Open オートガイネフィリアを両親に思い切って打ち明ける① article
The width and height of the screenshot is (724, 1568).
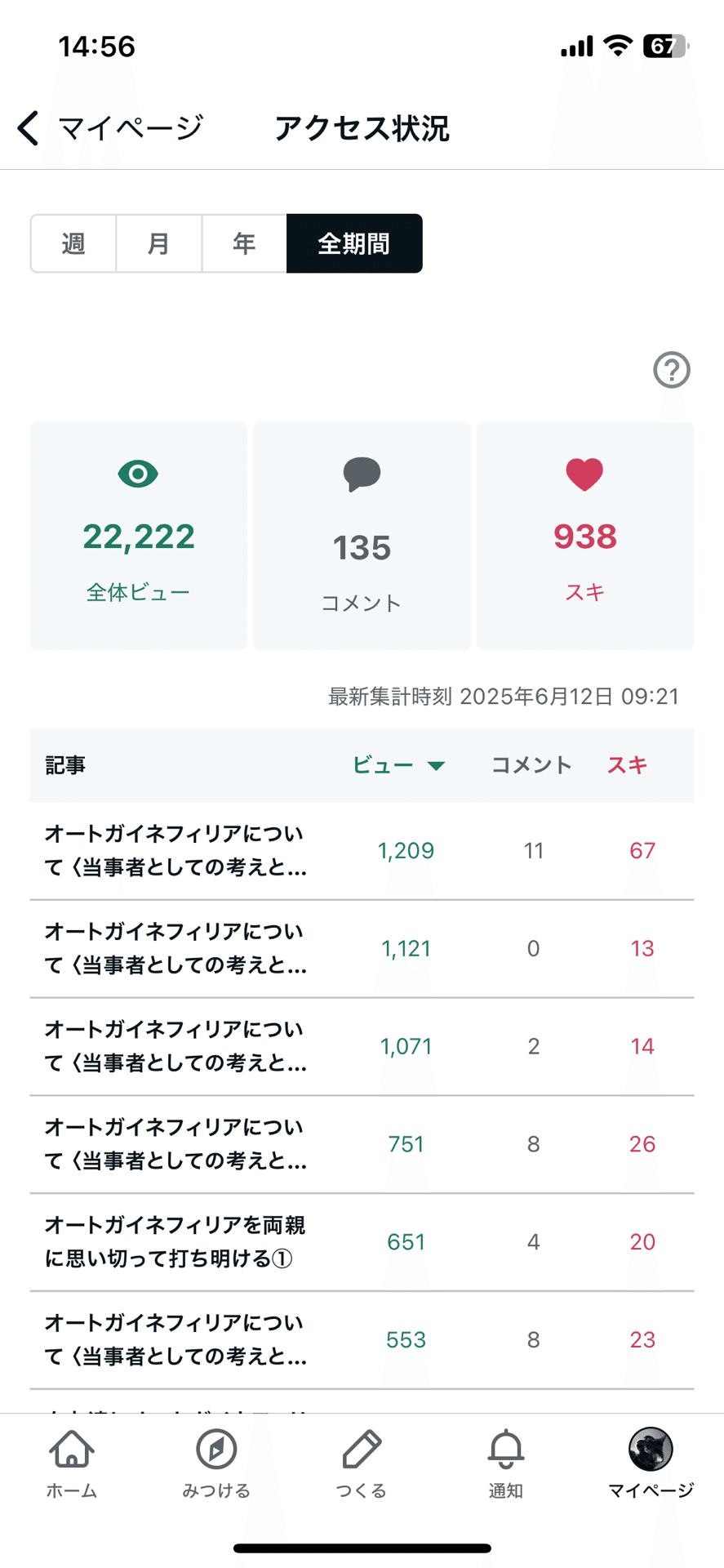pos(362,1242)
